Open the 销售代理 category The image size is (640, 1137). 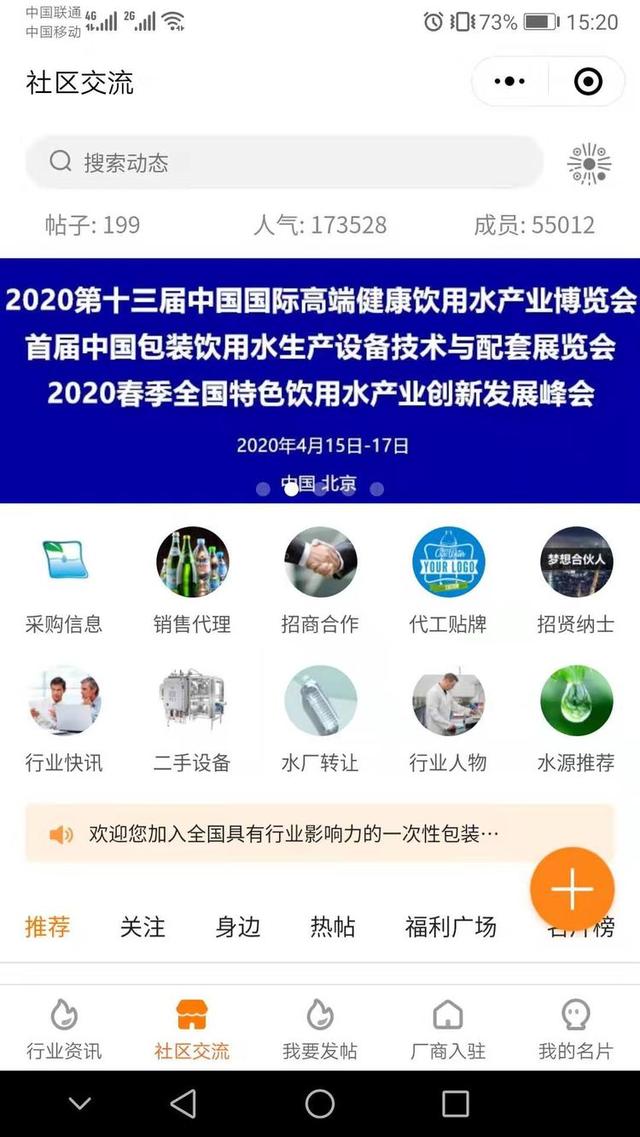(192, 580)
